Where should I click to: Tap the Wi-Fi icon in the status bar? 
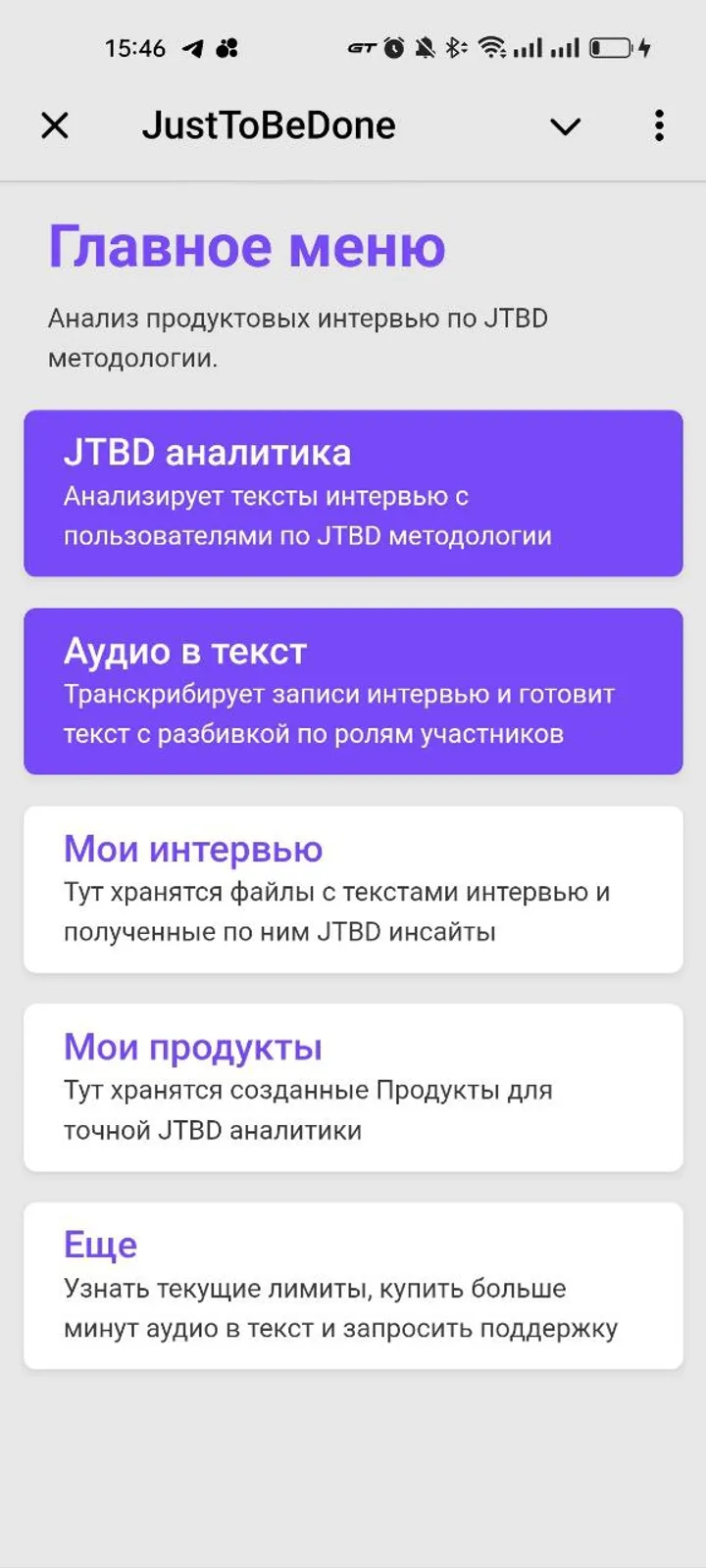(489, 46)
